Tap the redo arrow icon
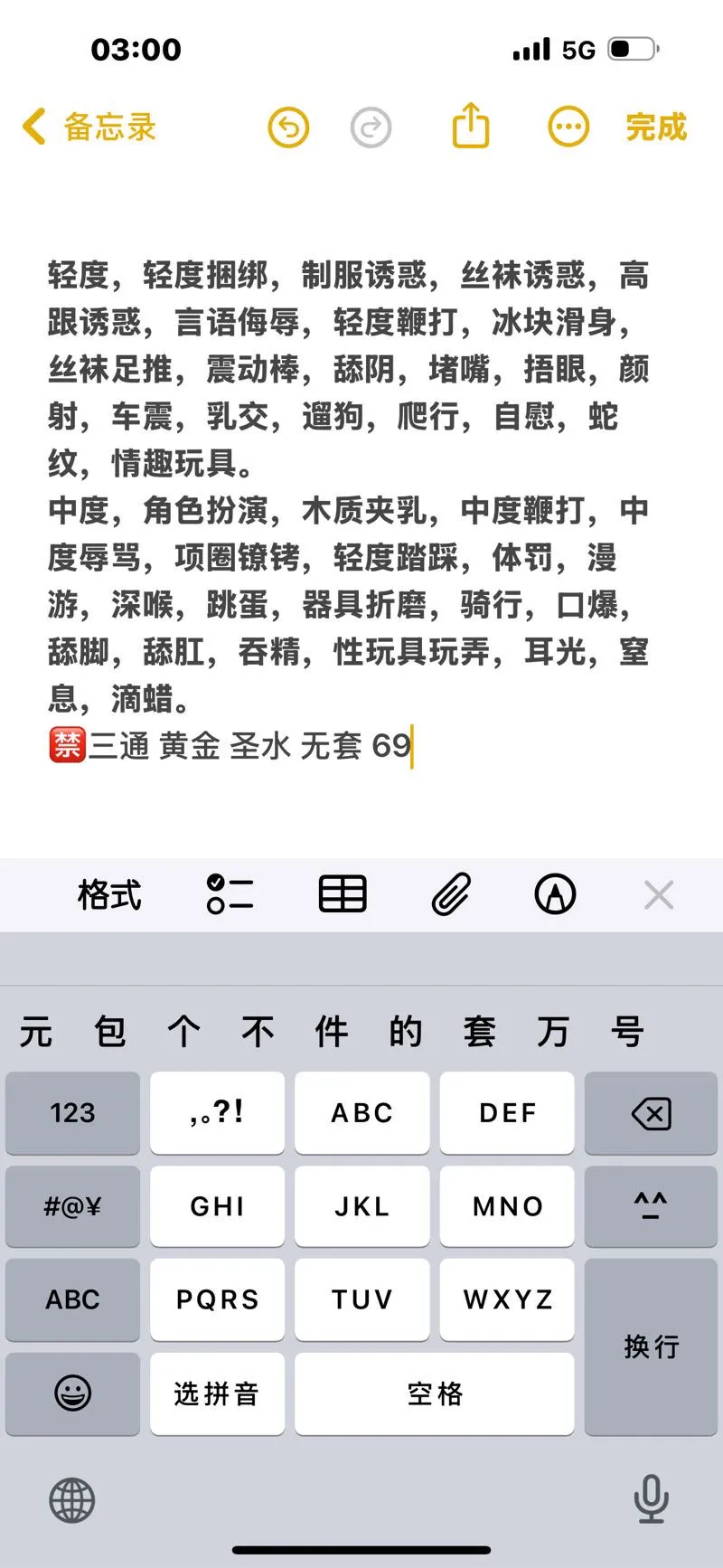This screenshot has height=1568, width=723. pos(371,128)
